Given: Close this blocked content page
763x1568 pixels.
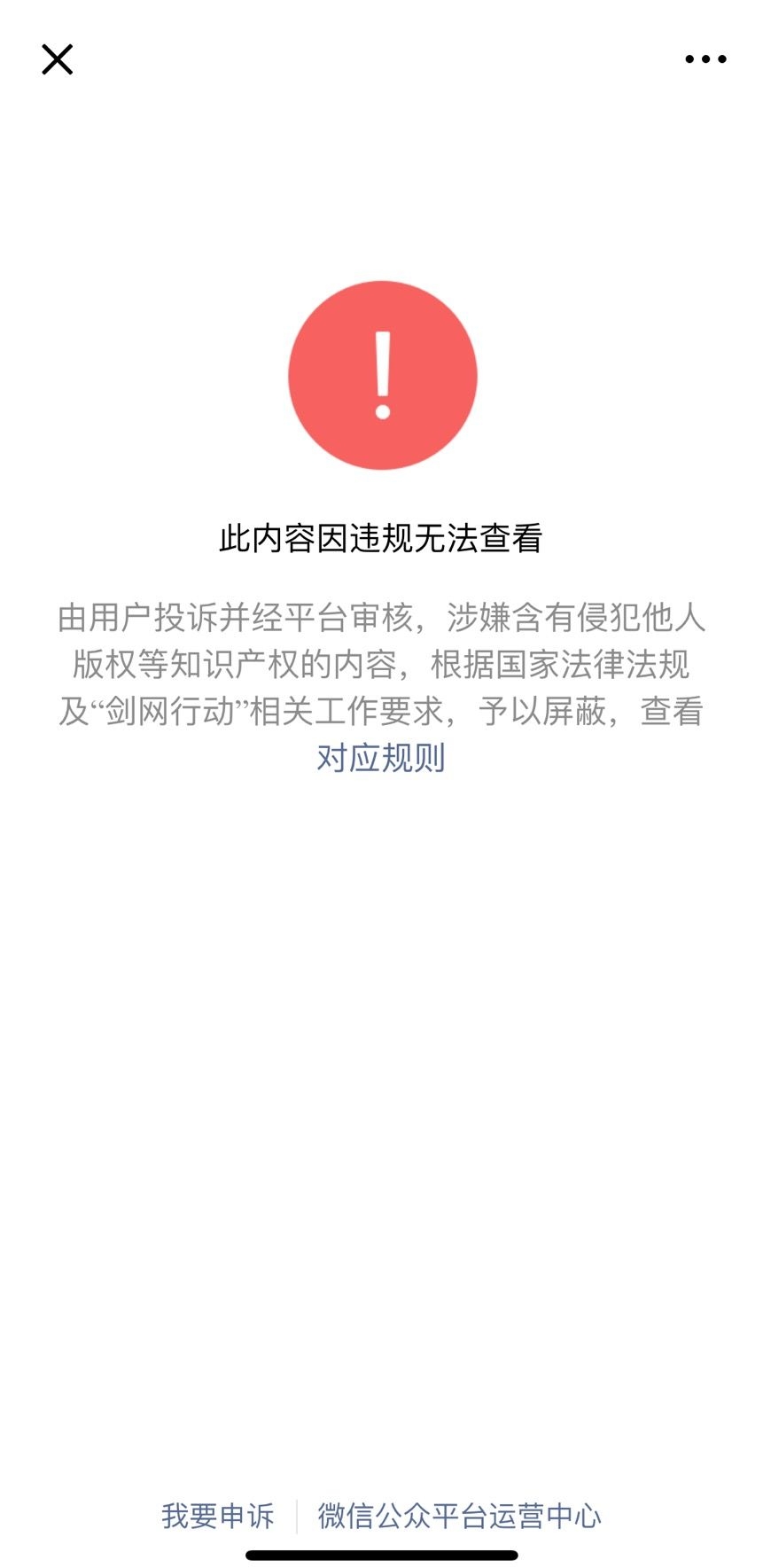Looking at the screenshot, I should point(58,59).
